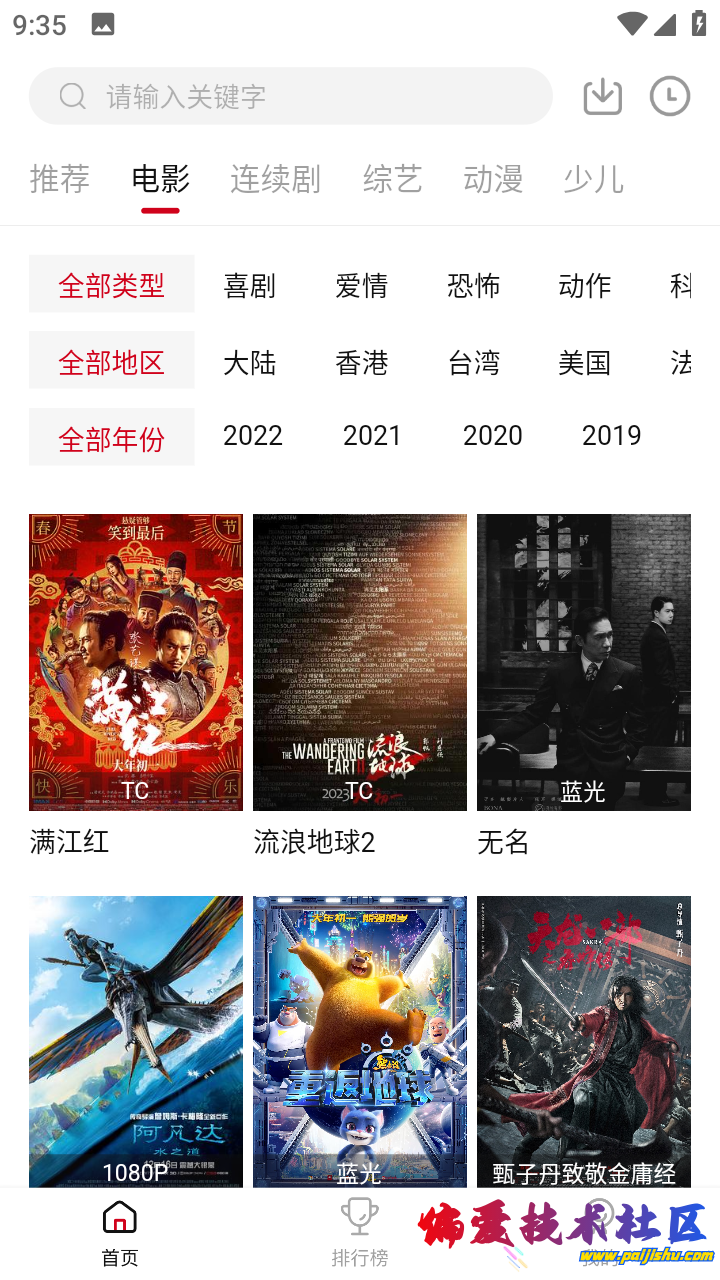
Task: Choose the 2022 year filter
Action: point(253,435)
